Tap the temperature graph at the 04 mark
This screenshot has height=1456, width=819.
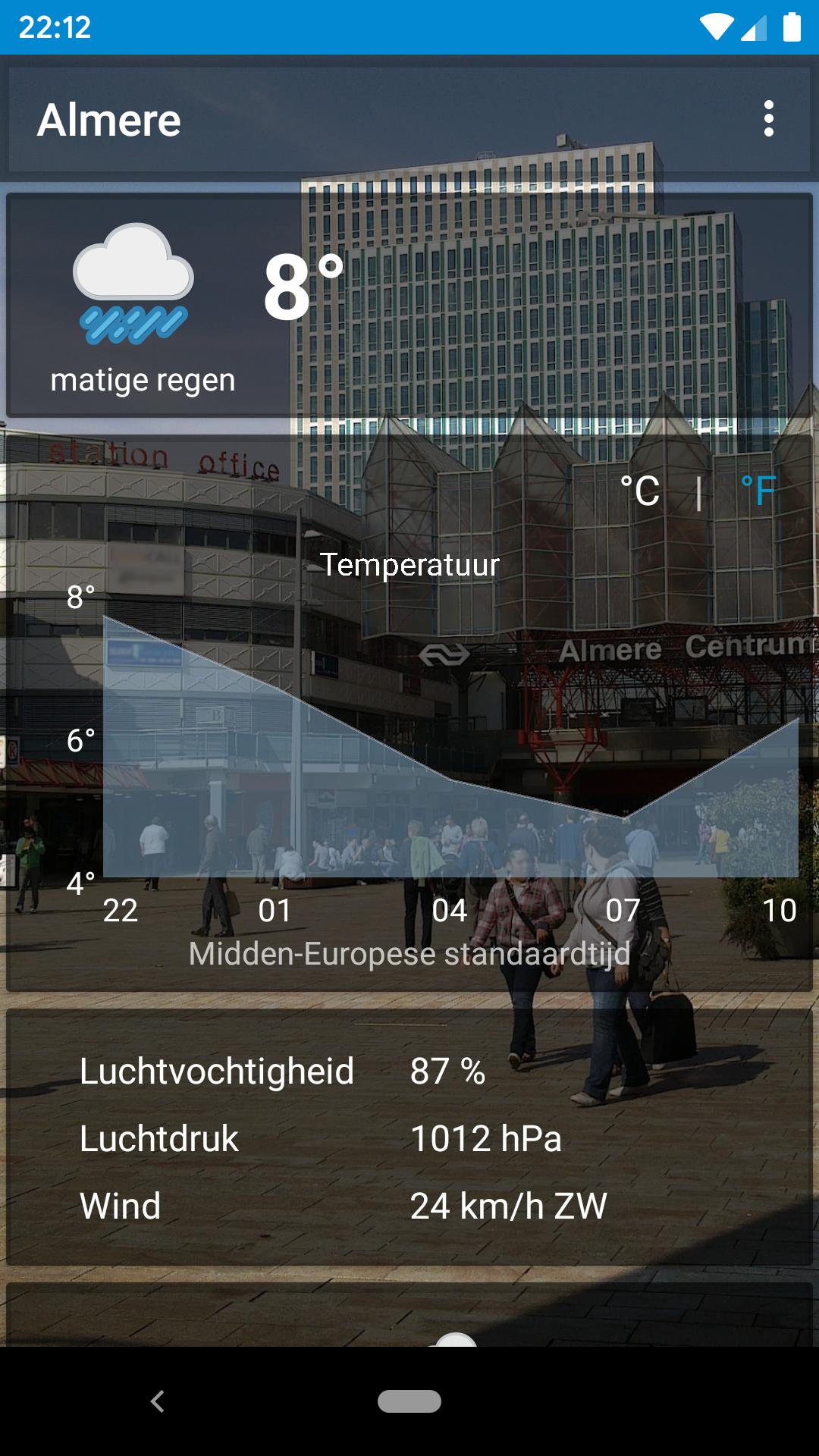click(x=450, y=781)
